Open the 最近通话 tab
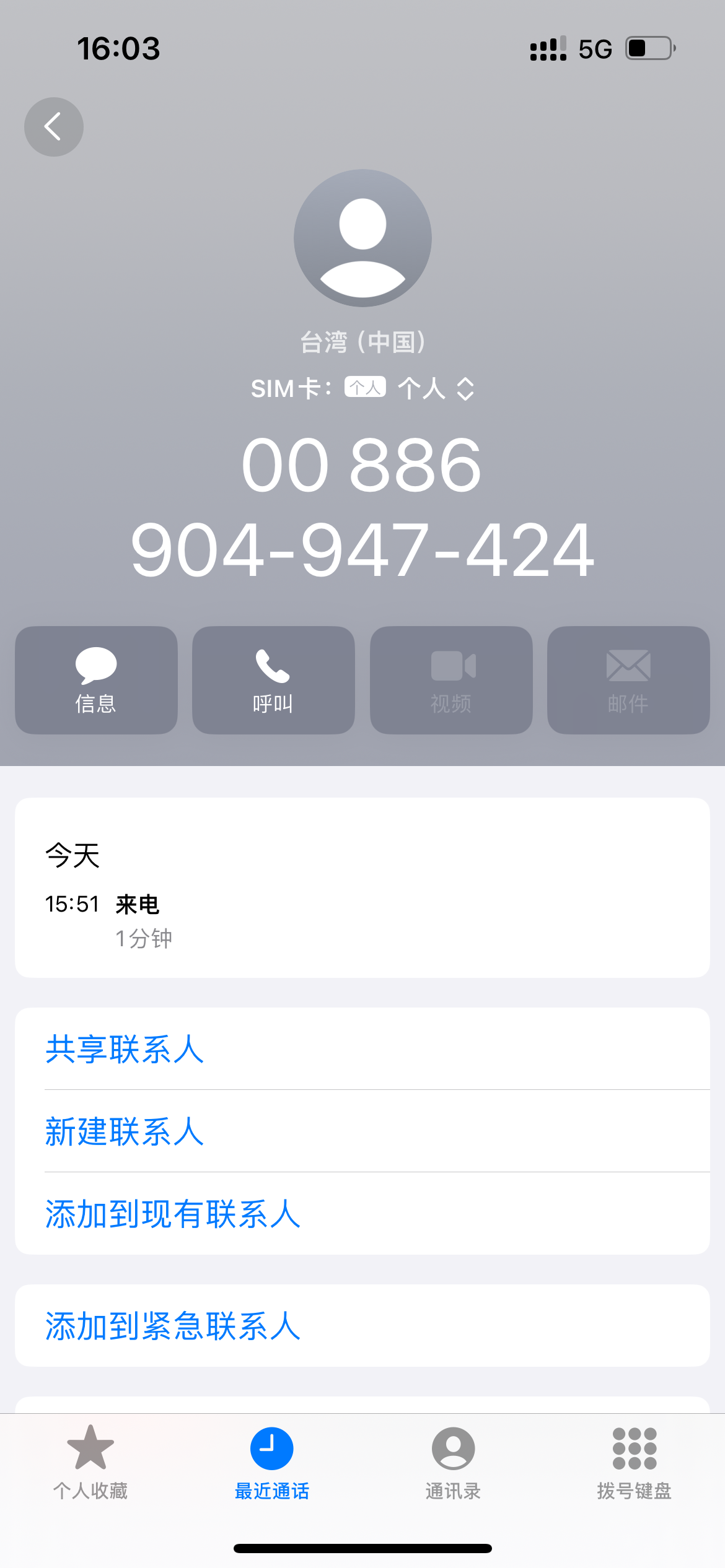Viewport: 725px width, 1568px height. tap(271, 1461)
